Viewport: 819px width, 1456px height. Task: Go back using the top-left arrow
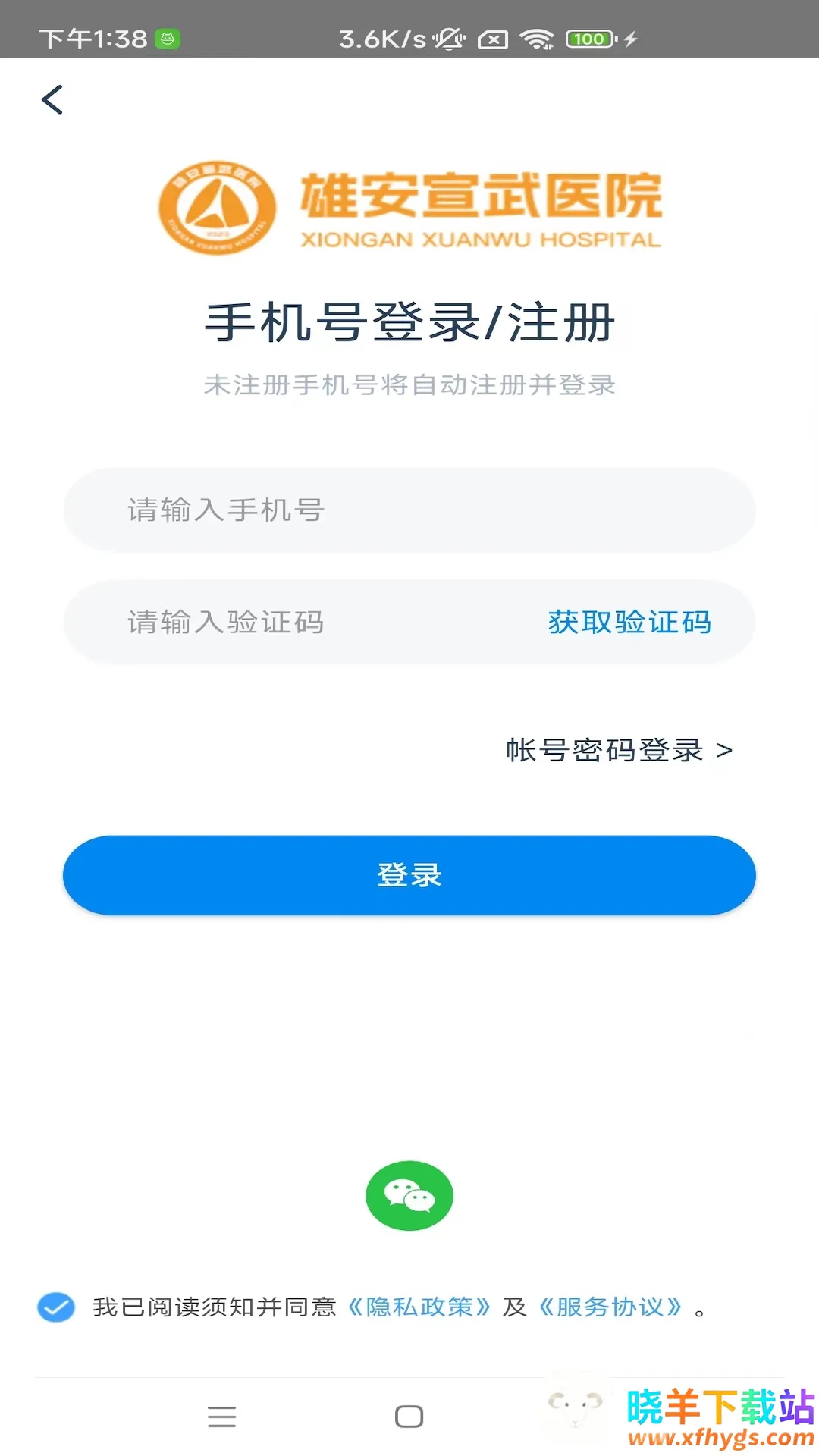click(52, 99)
